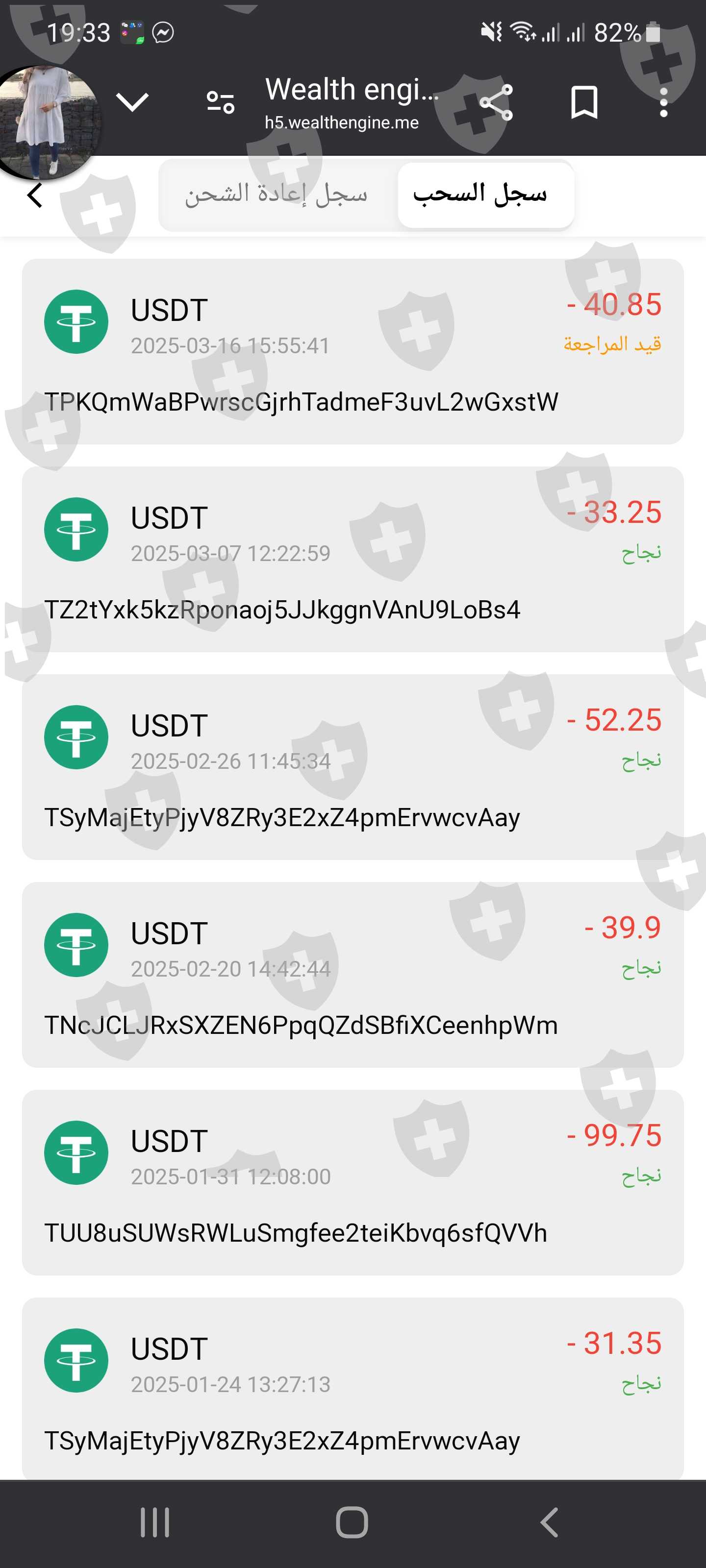Open recent apps from the navigation bar
Viewport: 706px width, 1568px height.
click(155, 1522)
